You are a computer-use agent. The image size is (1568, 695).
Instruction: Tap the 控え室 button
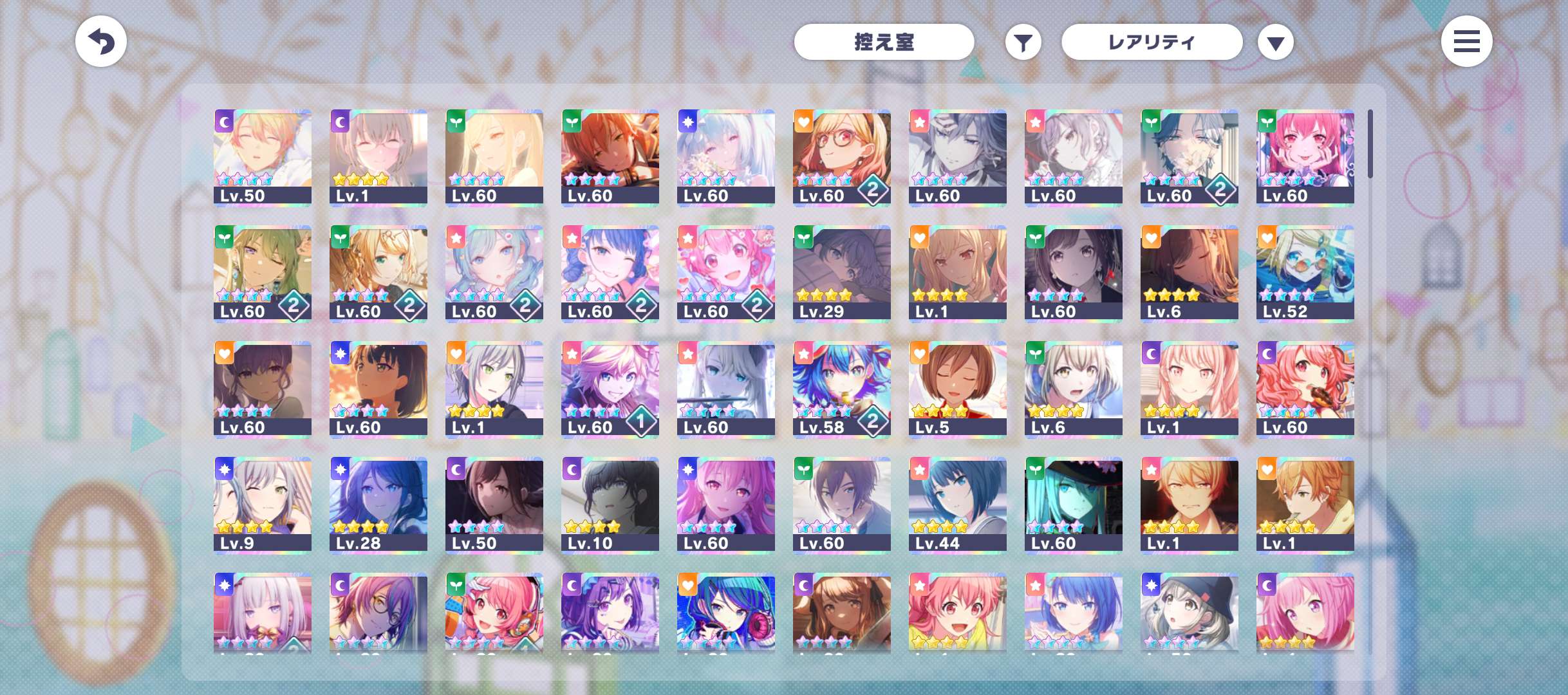click(x=883, y=42)
